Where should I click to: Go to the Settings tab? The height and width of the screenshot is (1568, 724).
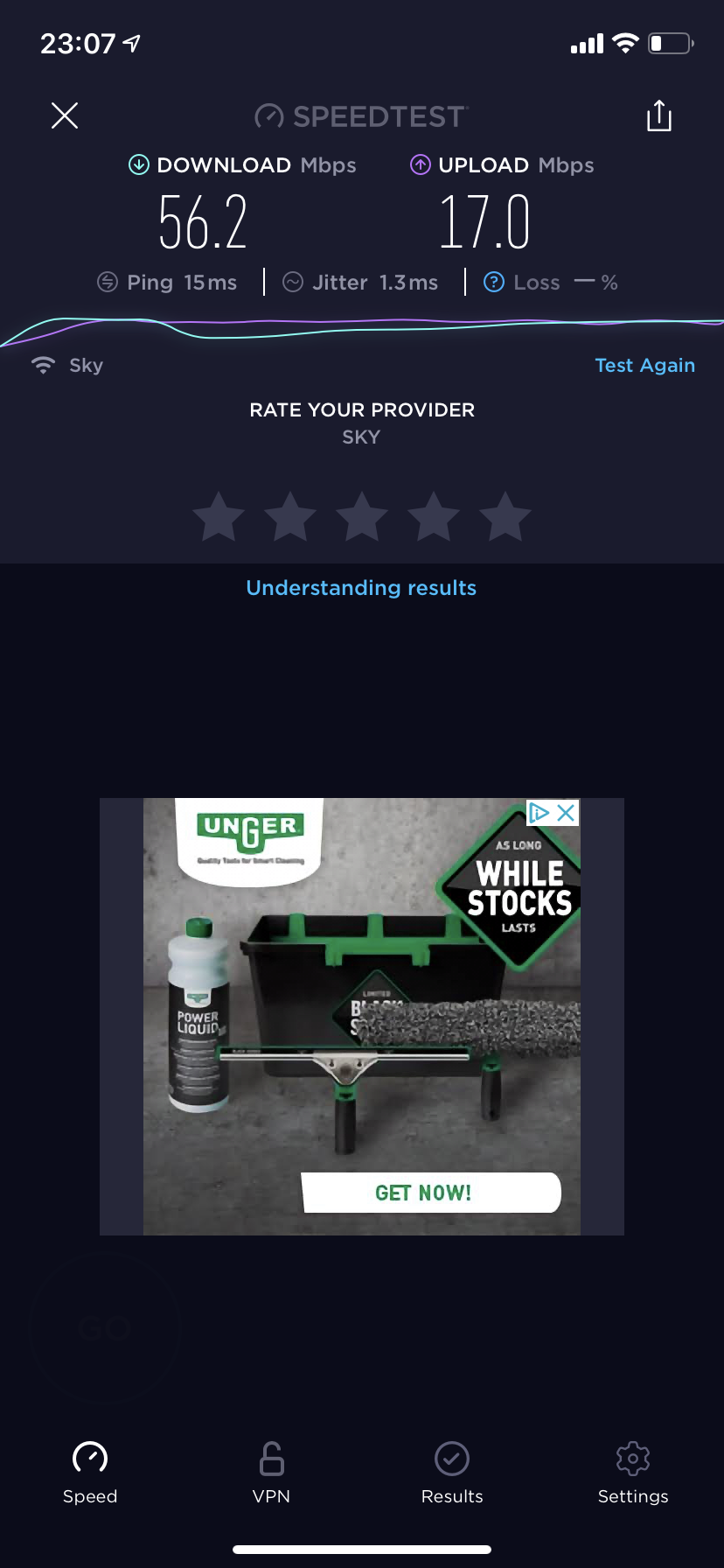point(633,1473)
